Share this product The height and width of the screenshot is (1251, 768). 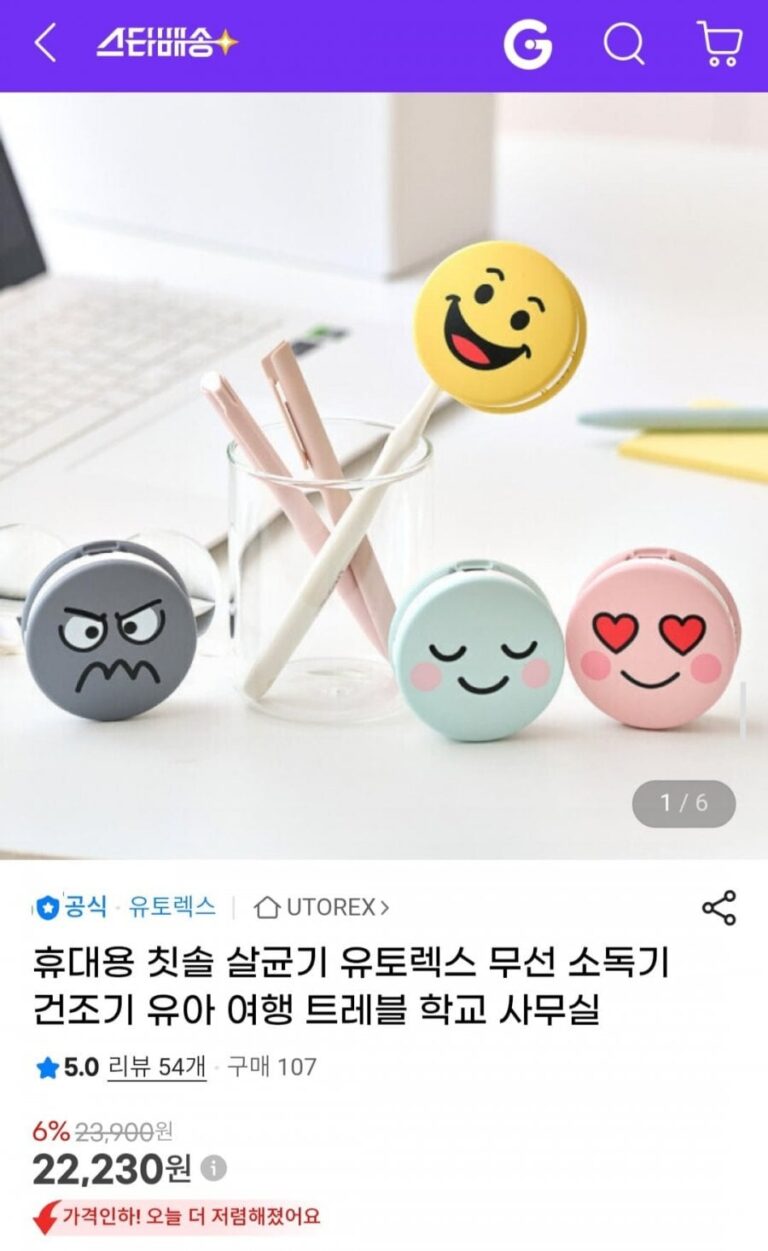pos(718,908)
